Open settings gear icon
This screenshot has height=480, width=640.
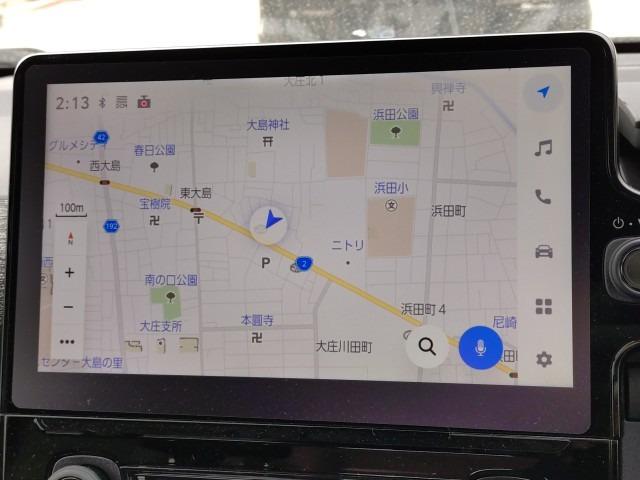point(543,359)
